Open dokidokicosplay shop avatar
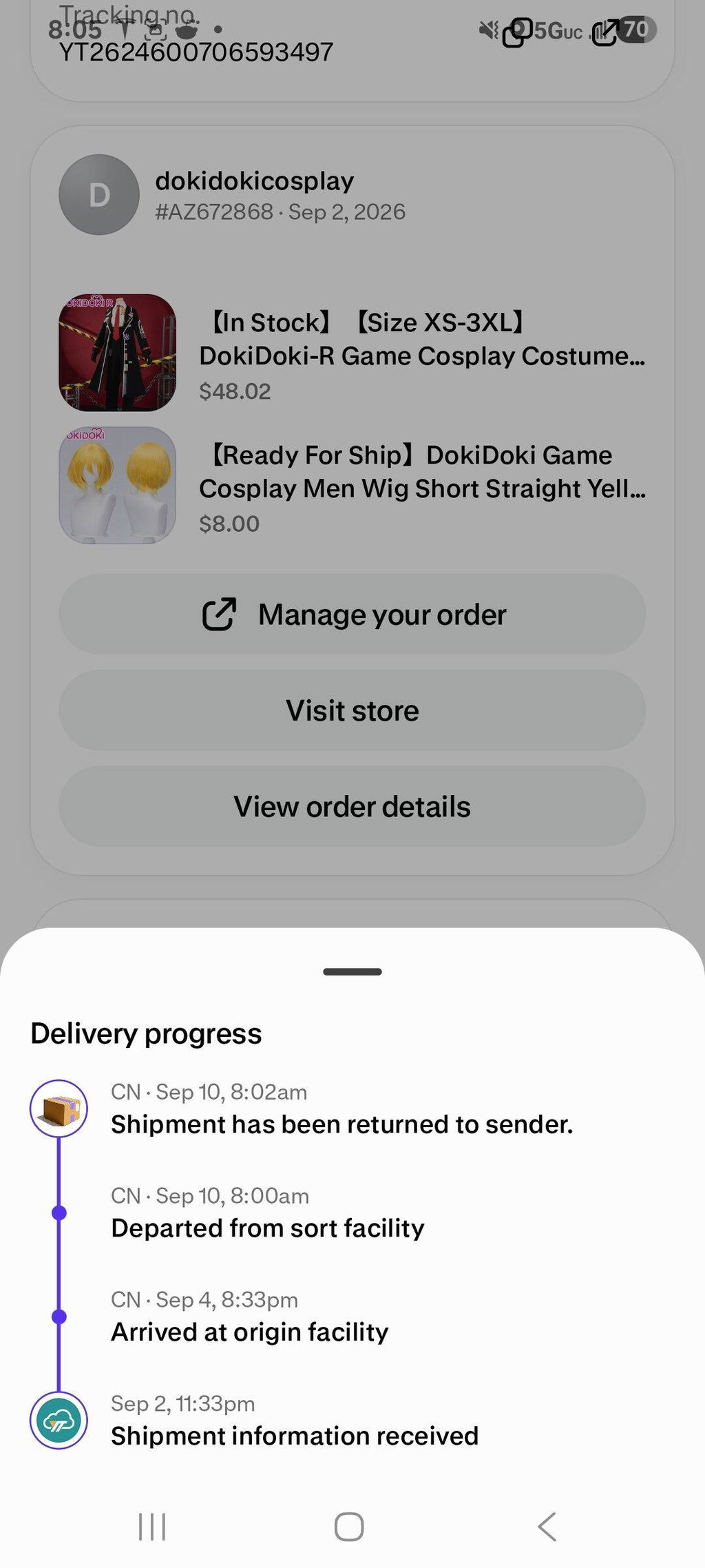 click(x=99, y=195)
